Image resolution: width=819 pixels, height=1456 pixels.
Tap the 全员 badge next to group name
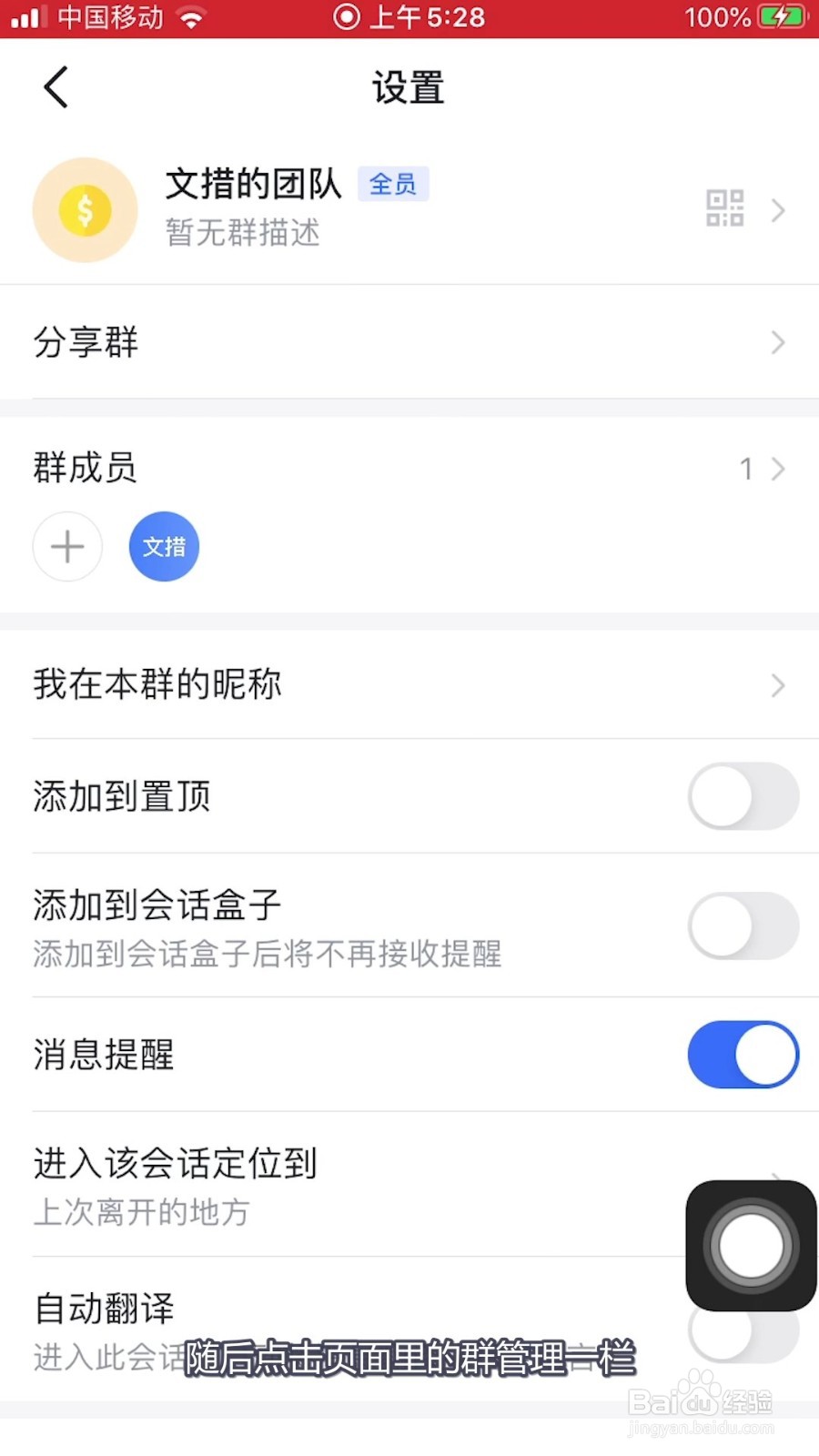tap(393, 183)
